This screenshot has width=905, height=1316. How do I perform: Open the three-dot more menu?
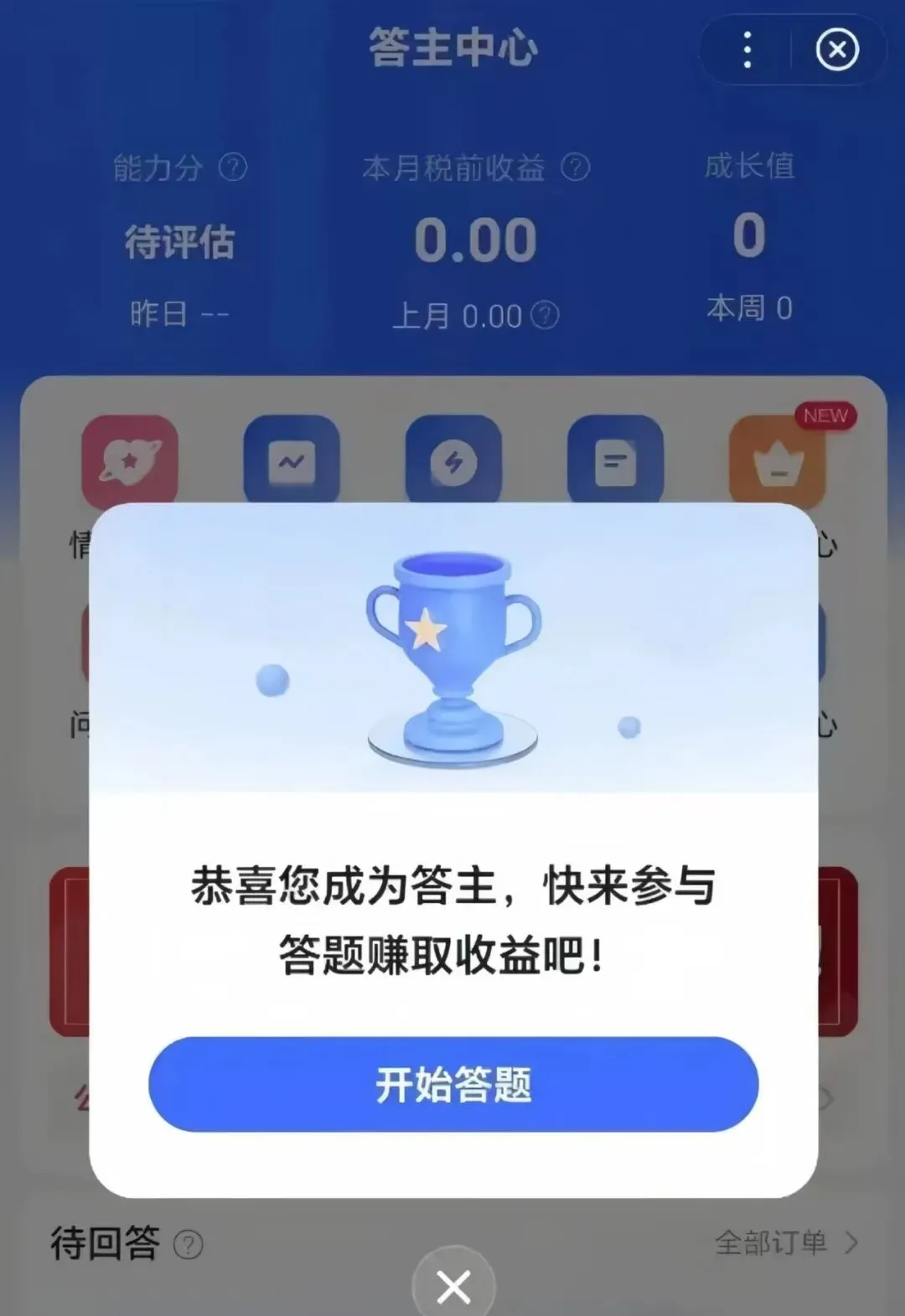747,50
